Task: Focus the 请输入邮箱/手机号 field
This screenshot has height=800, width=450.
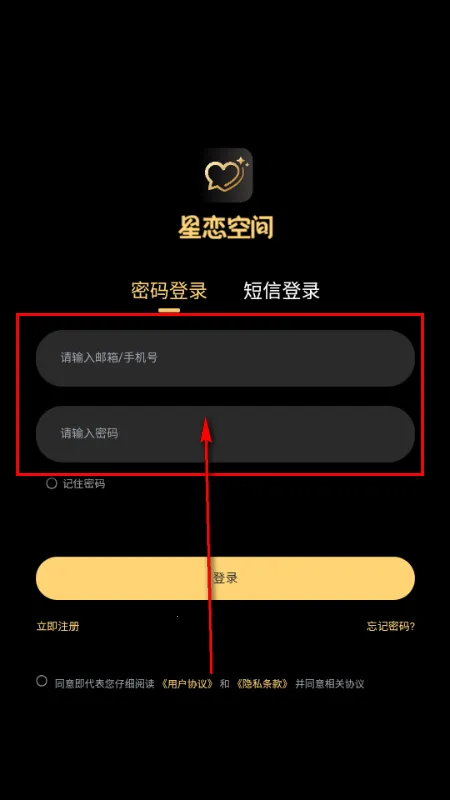Action: coord(225,358)
